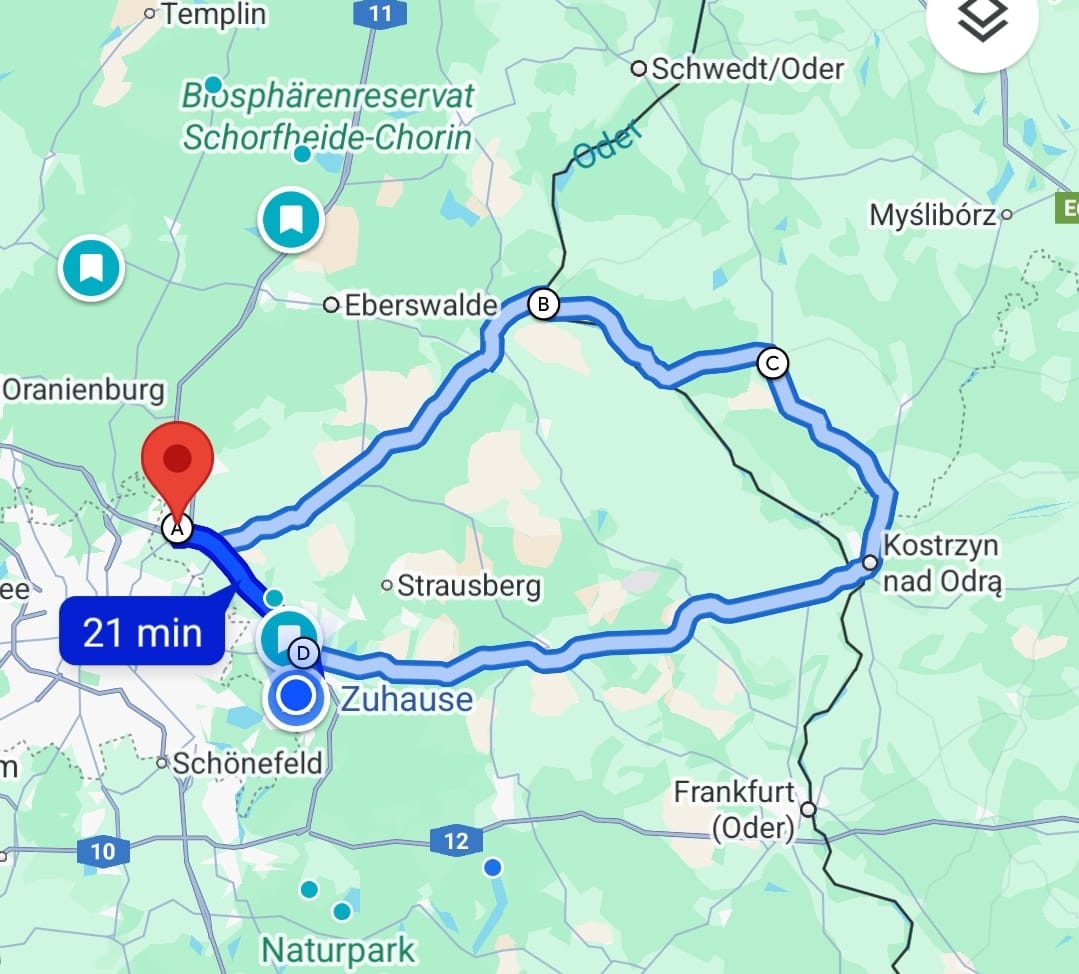Open the saved place marker near Schorfheide-Chorin
The image size is (1079, 974).
(290, 219)
